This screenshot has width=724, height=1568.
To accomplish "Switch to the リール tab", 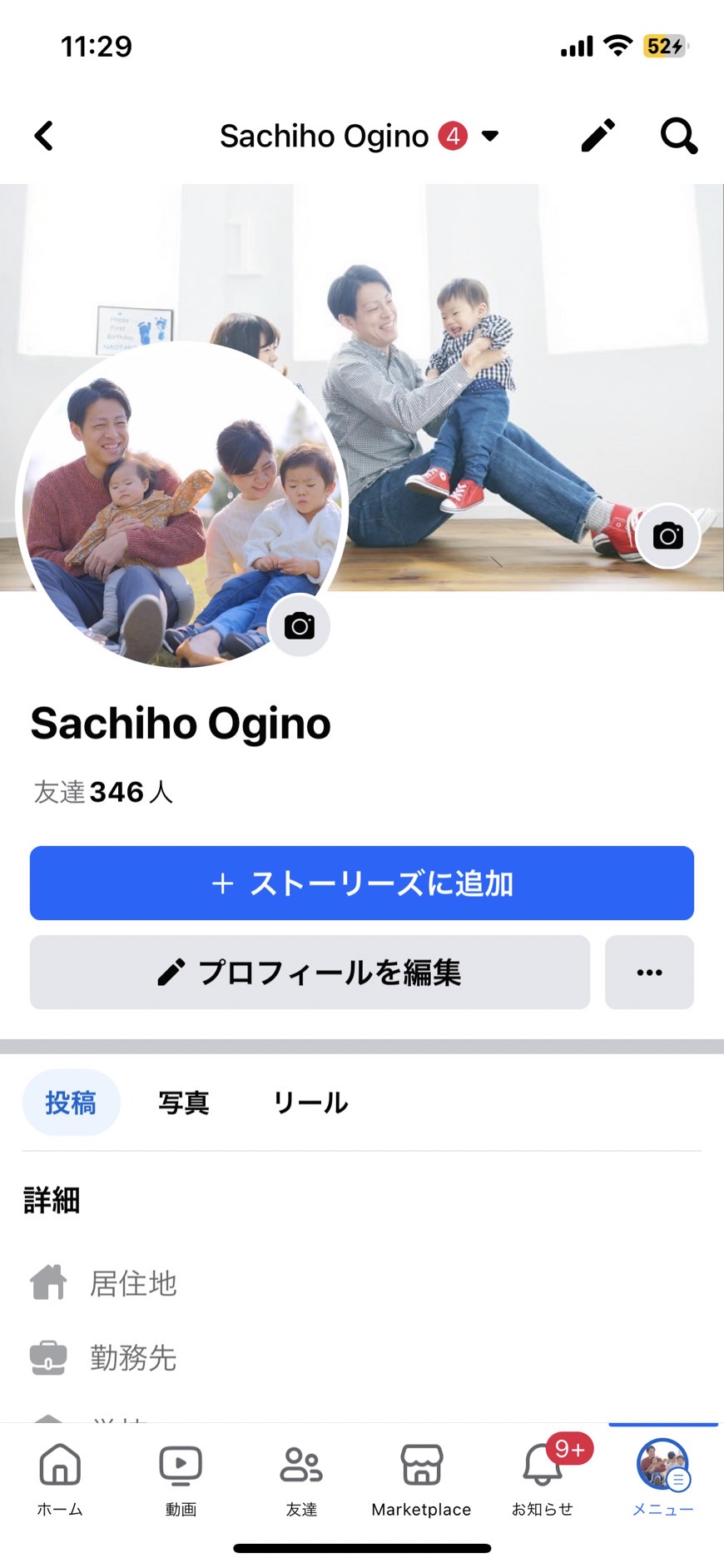I will pos(310,1103).
